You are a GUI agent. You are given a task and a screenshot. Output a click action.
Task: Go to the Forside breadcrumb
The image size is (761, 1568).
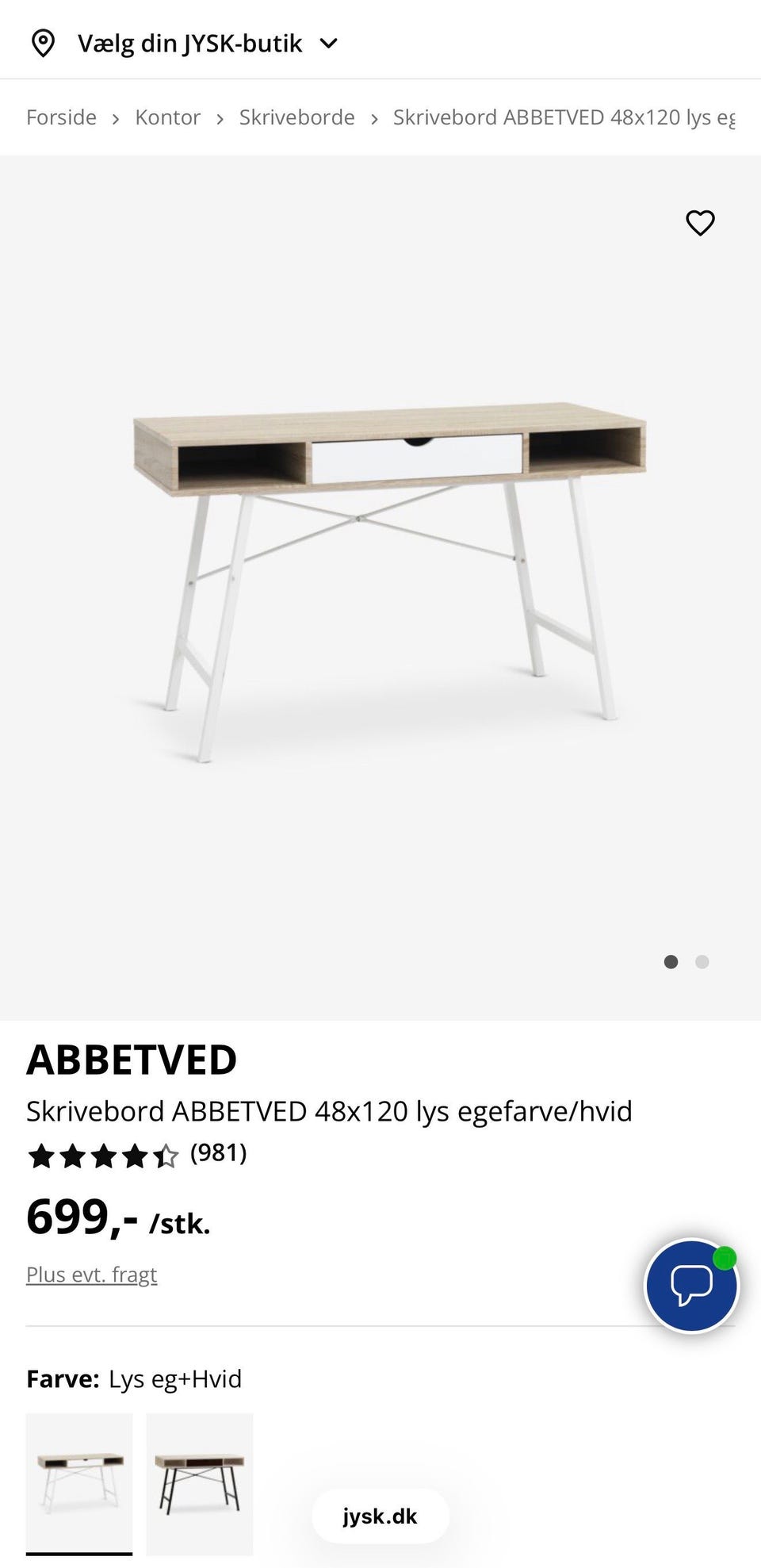pos(61,117)
